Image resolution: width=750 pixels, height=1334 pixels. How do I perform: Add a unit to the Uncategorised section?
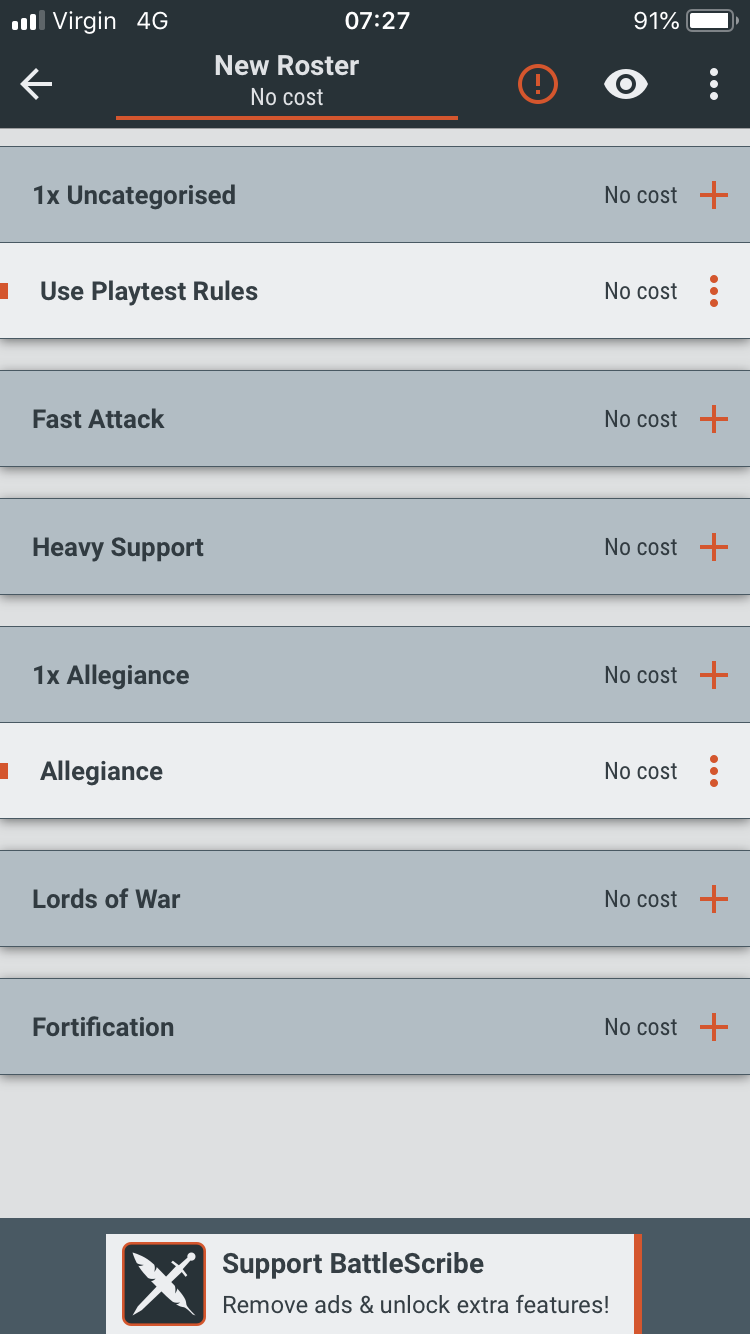pos(714,195)
